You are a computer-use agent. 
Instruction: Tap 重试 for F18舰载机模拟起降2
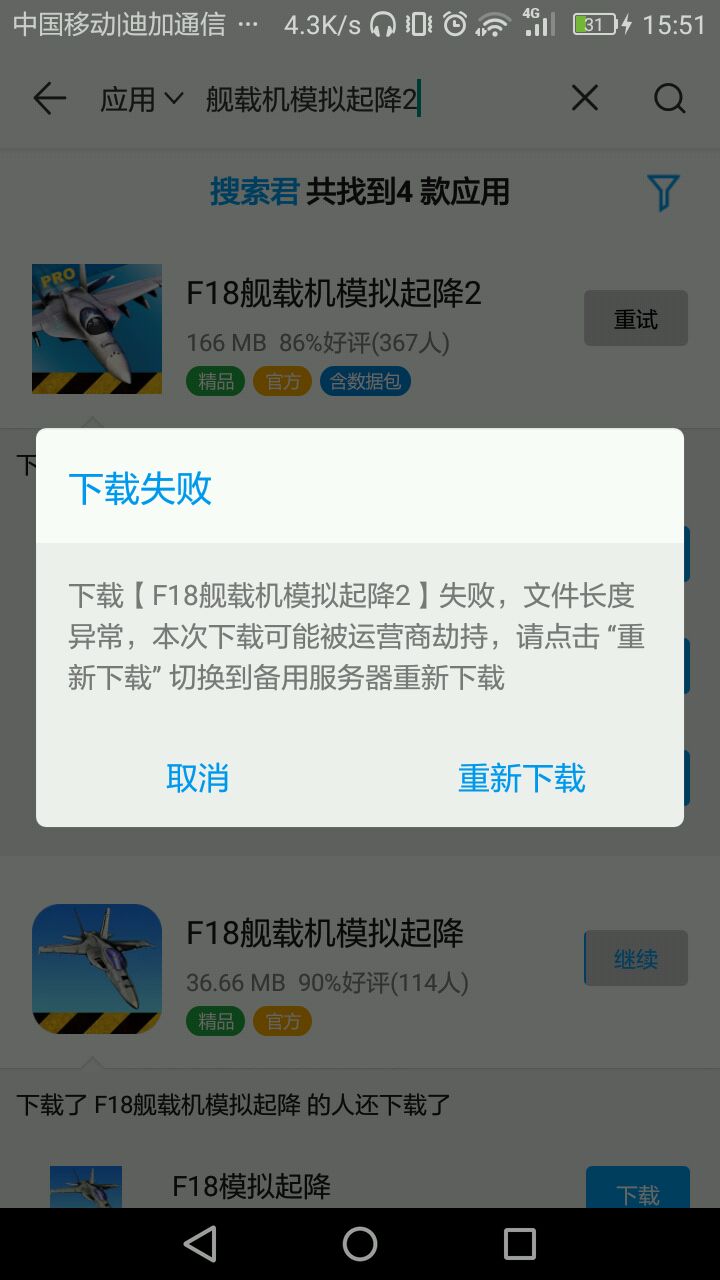coord(635,319)
